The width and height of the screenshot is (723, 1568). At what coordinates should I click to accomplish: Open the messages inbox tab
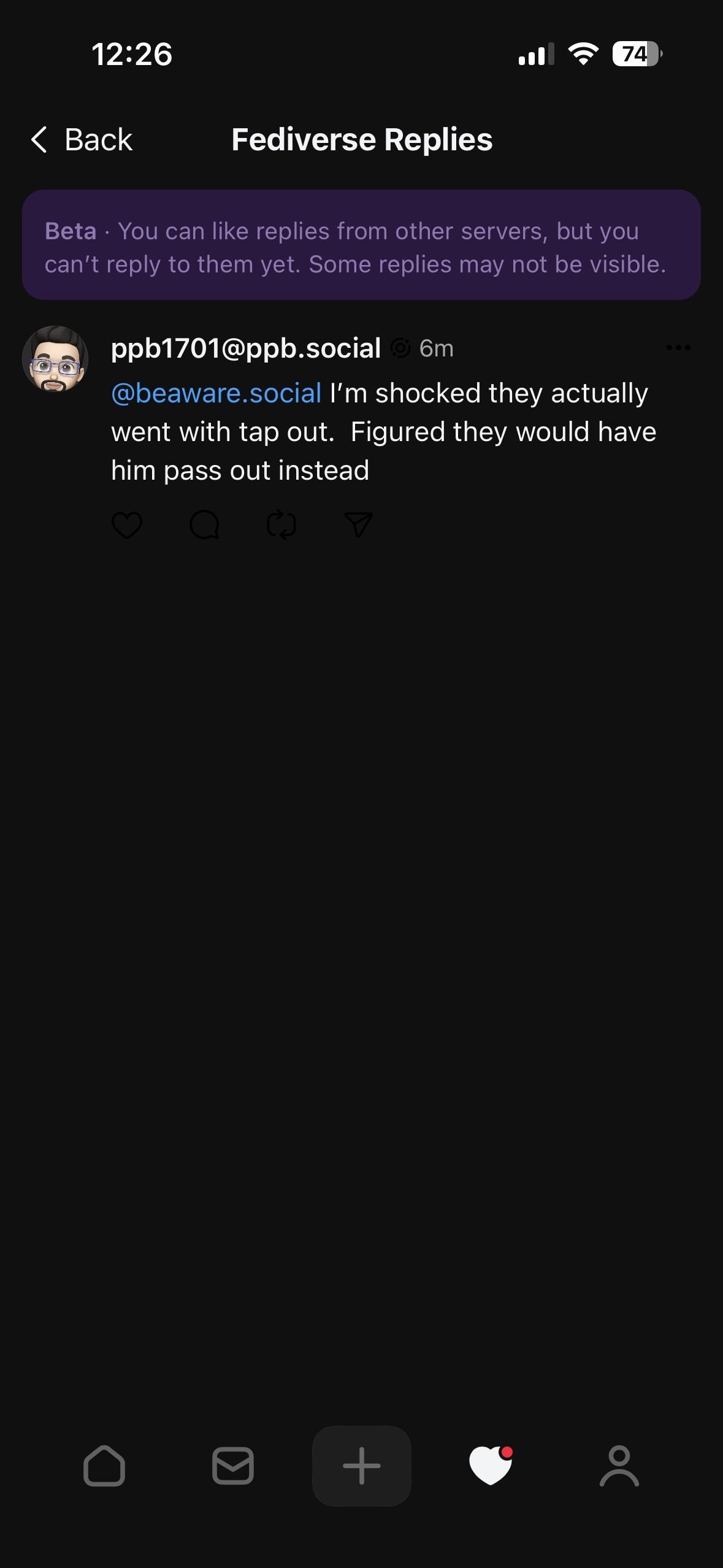[233, 1466]
